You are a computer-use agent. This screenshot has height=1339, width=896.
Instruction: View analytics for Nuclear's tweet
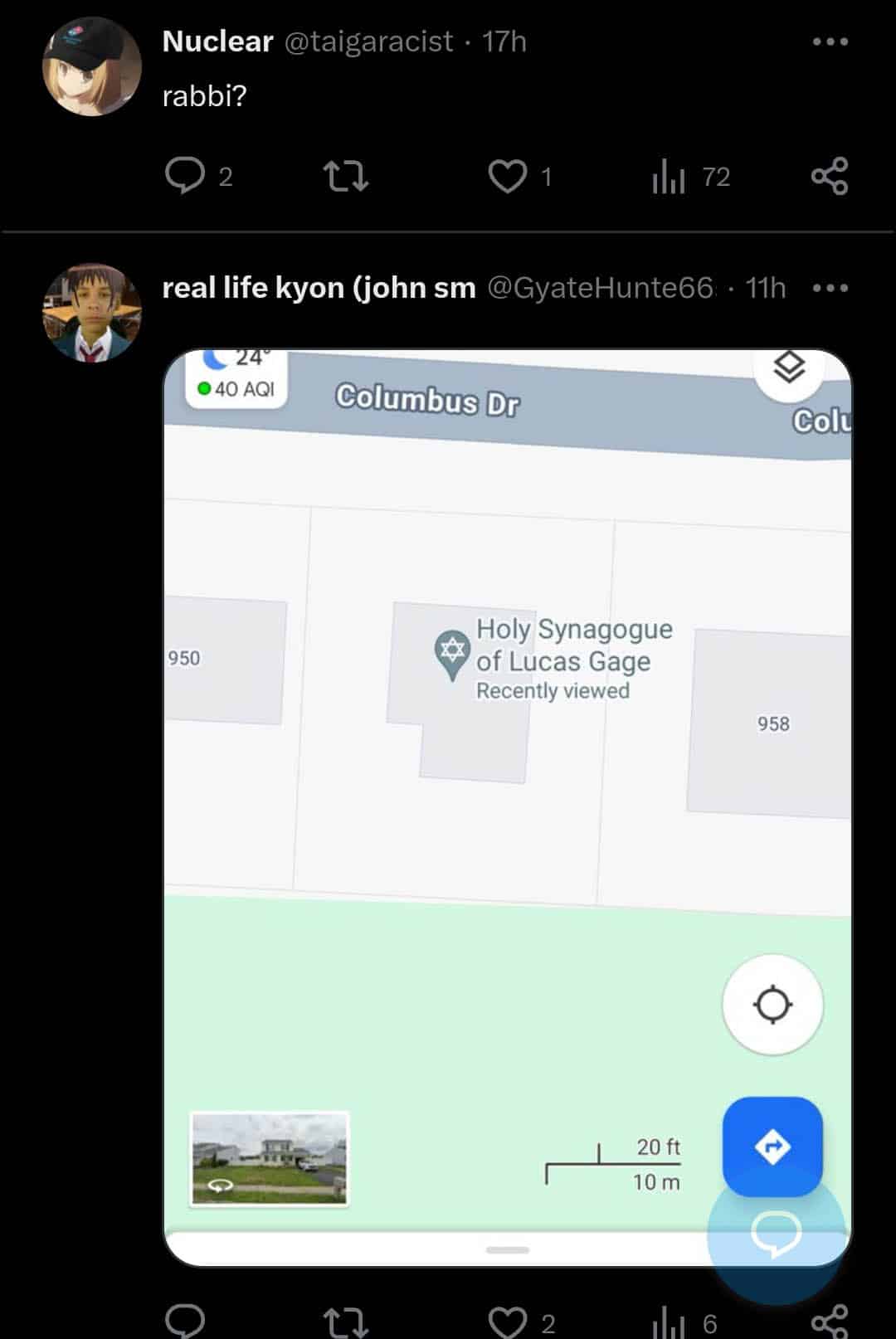click(669, 176)
